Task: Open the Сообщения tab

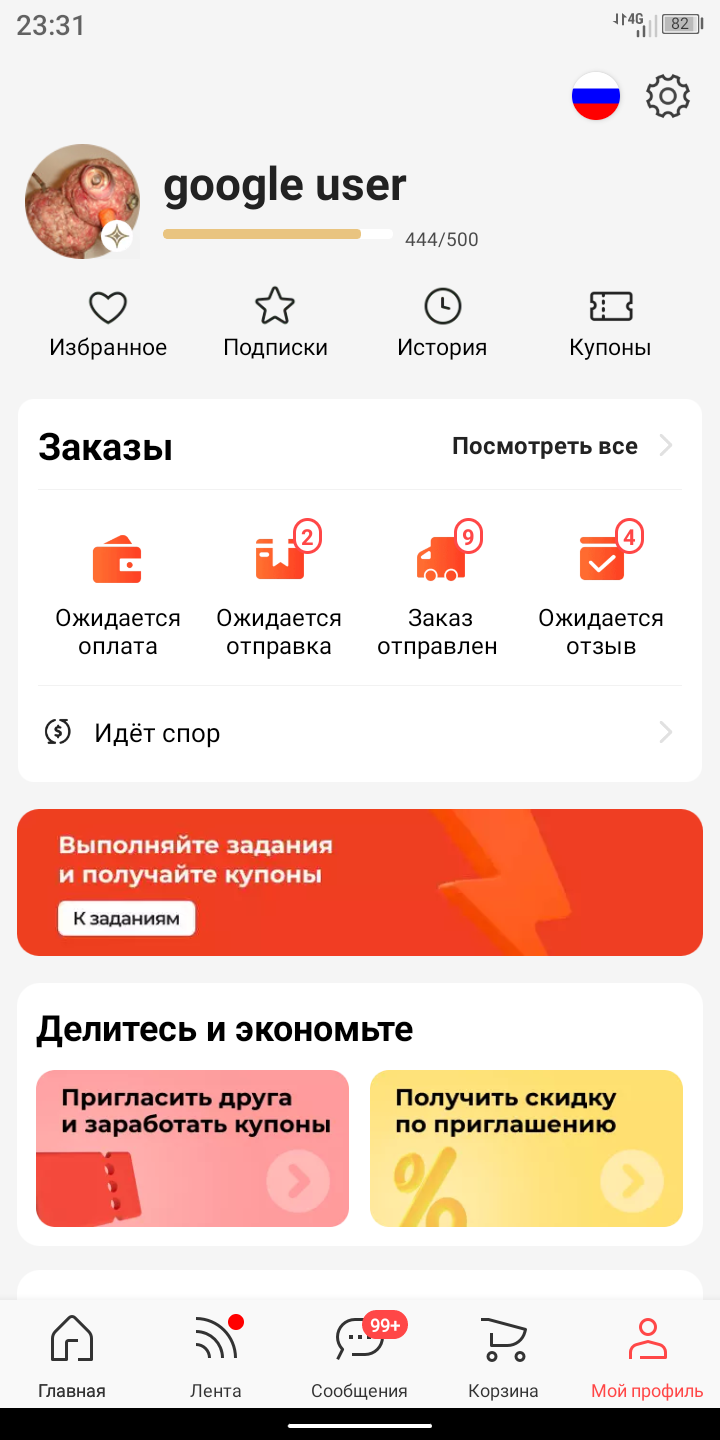Action: [x=360, y=1356]
